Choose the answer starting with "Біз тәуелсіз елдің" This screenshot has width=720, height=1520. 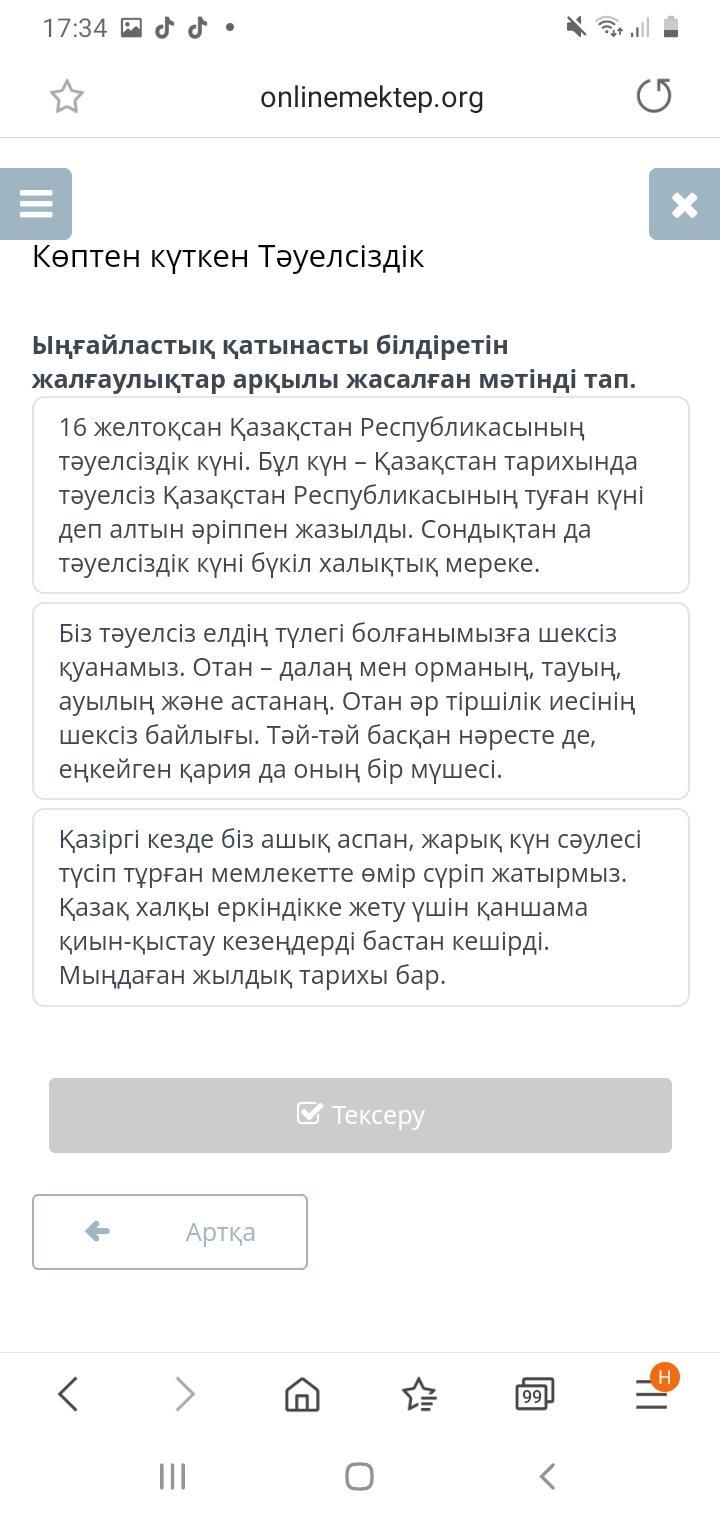(x=361, y=701)
